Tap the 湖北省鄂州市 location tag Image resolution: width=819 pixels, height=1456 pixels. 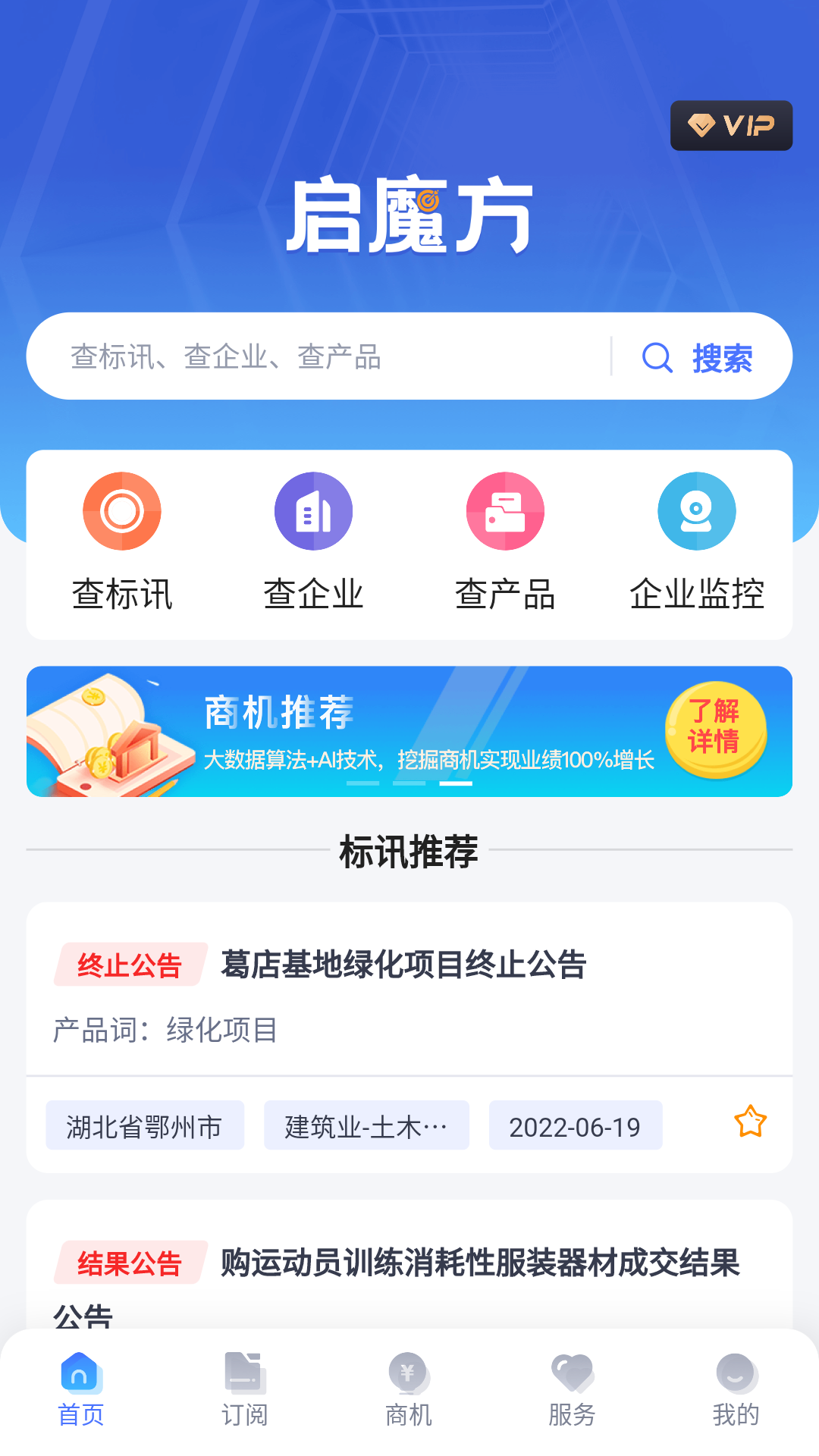click(x=146, y=1126)
